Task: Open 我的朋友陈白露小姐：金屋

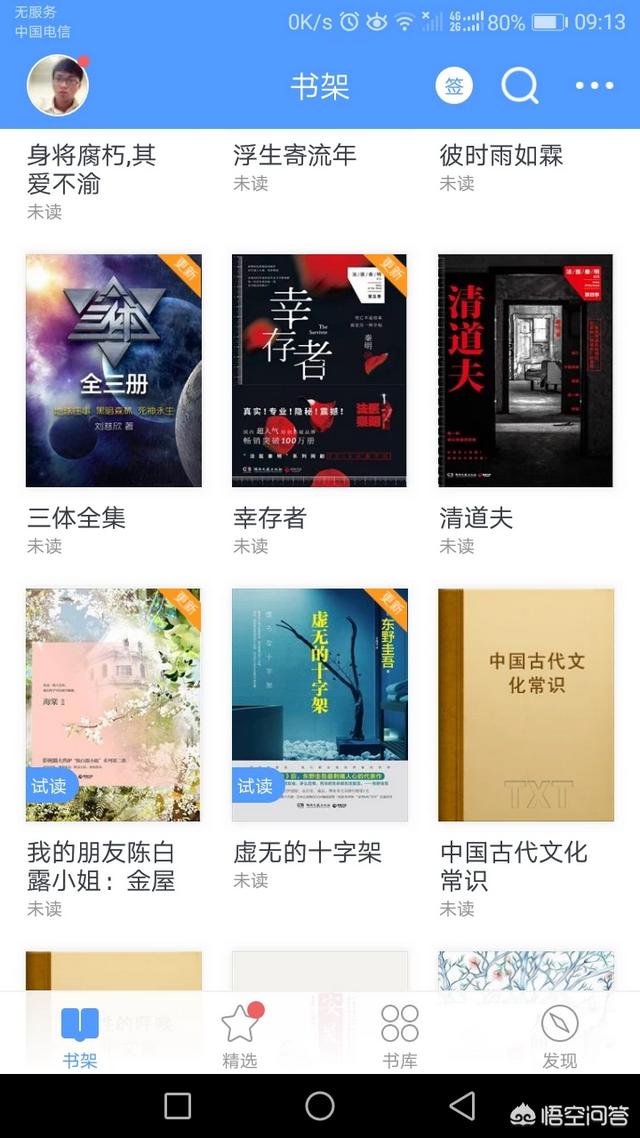Action: pyautogui.click(x=113, y=705)
